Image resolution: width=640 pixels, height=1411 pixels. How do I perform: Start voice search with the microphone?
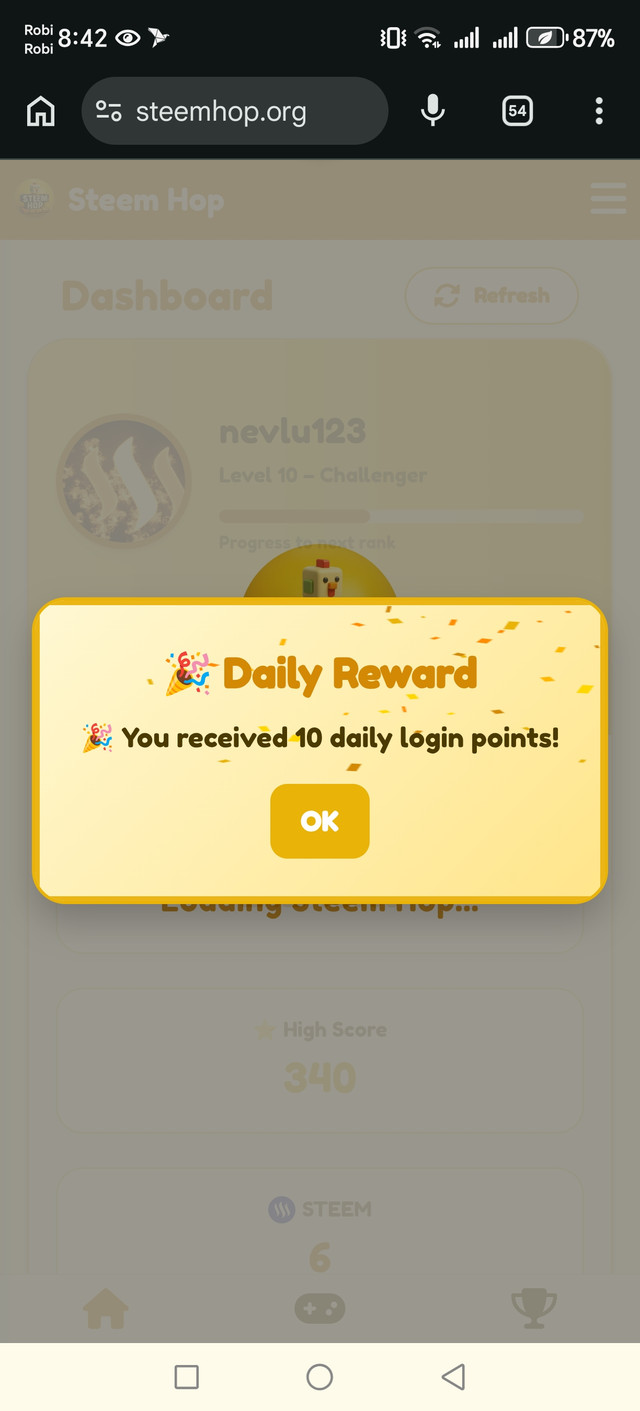pos(432,111)
